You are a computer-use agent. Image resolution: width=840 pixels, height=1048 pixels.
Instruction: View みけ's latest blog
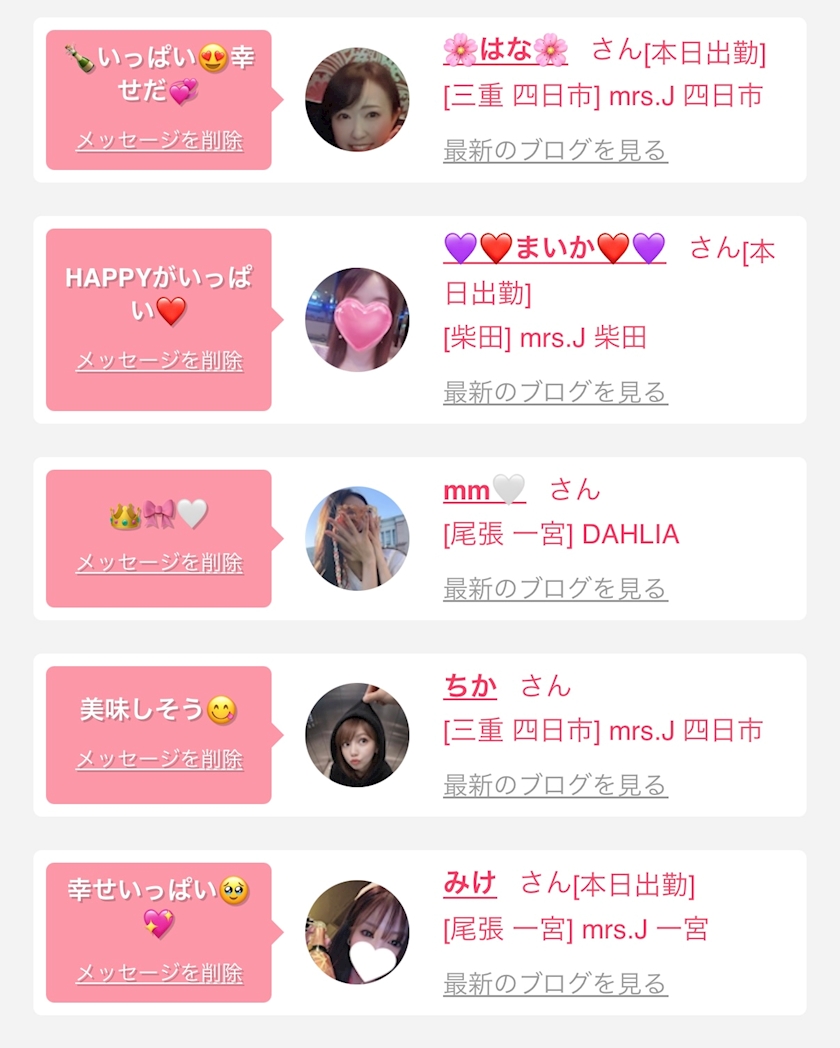pyautogui.click(x=555, y=984)
